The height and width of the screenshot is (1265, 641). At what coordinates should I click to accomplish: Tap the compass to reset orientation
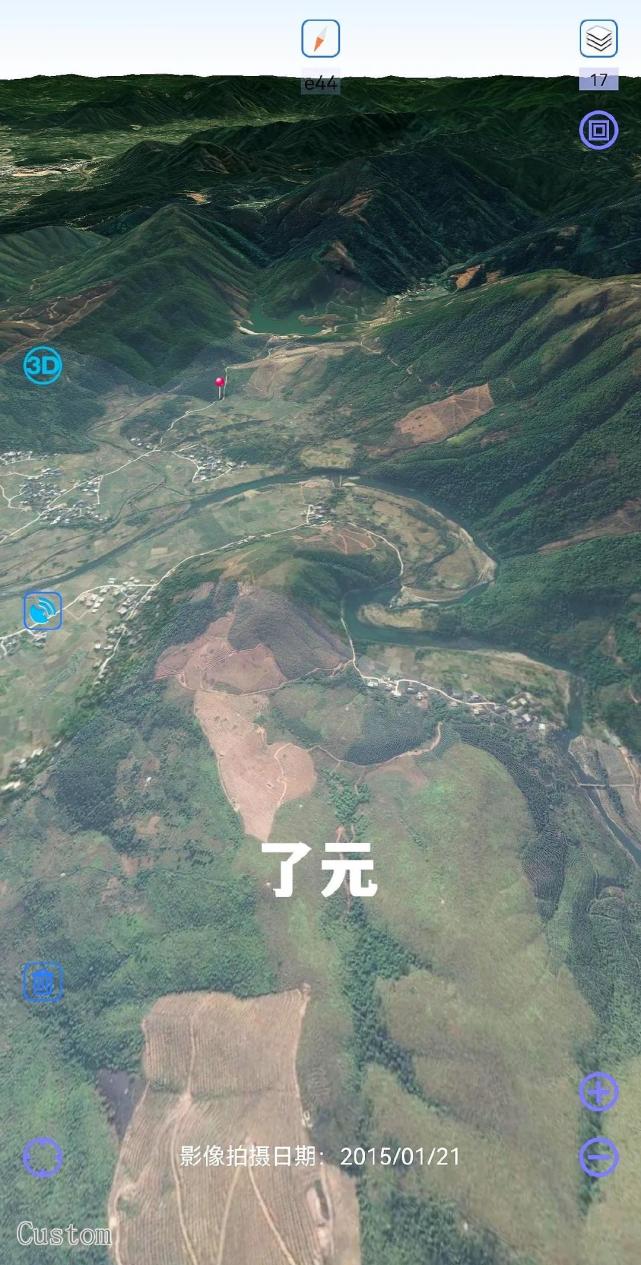click(x=320, y=39)
